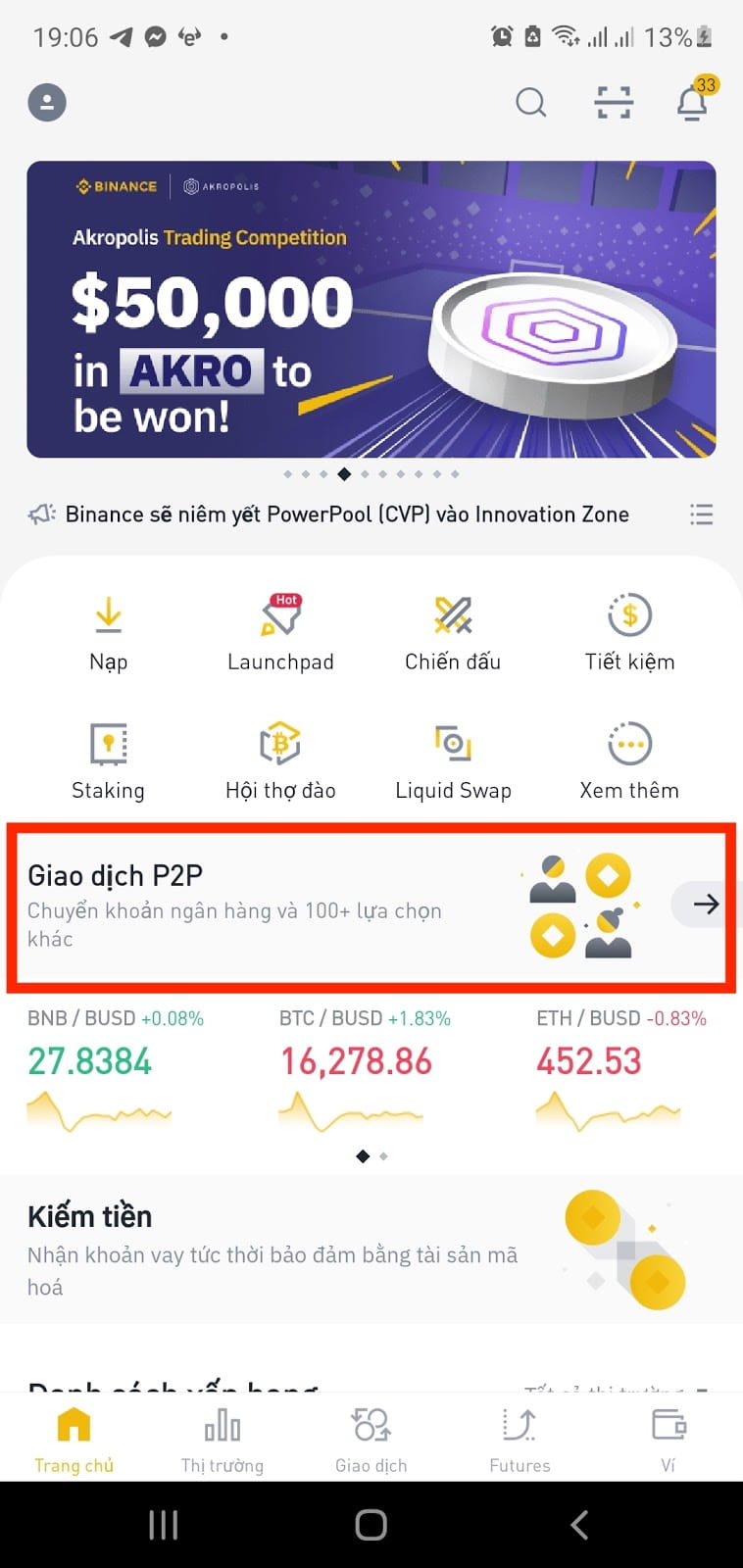Open Tiết kiệm savings
Screen dimensions: 743x1568
point(629,634)
